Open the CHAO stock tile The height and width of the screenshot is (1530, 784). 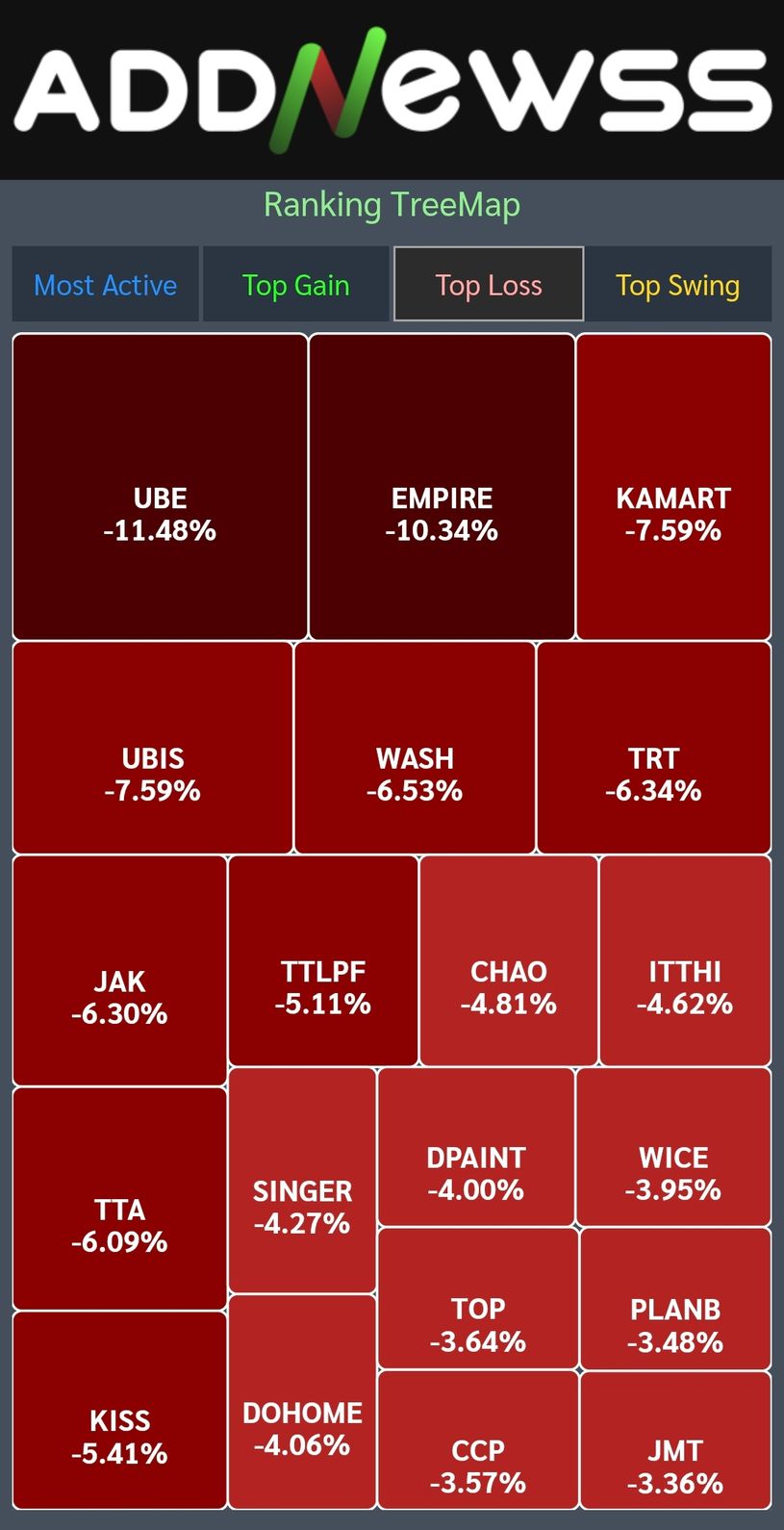pyautogui.click(x=509, y=960)
